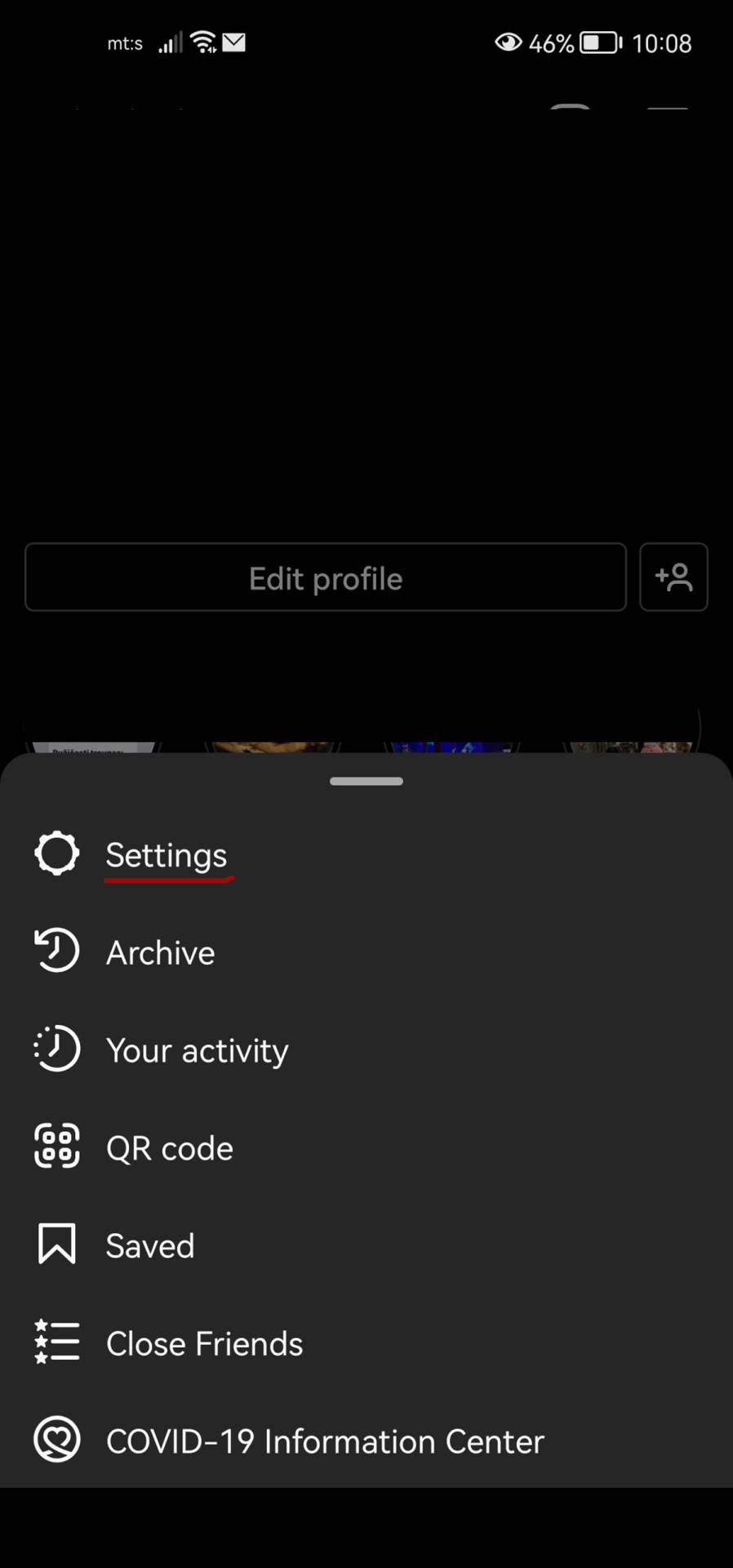View Your activity

[x=197, y=1050]
